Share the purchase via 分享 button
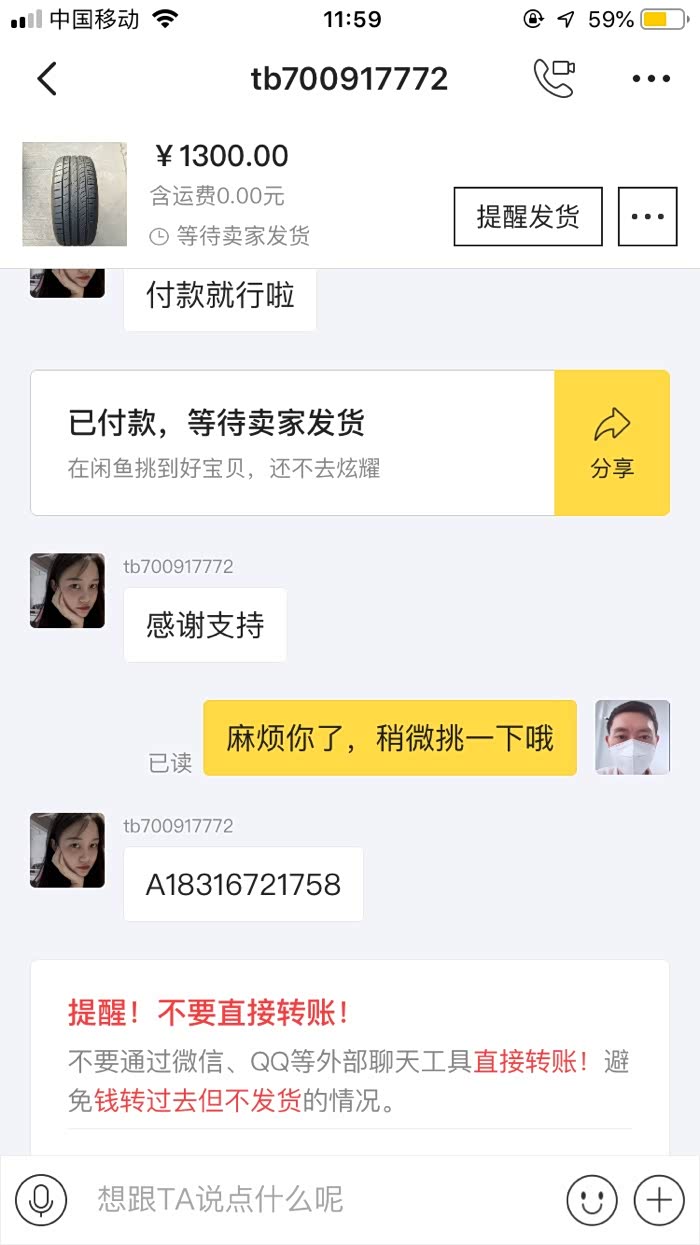700x1245 pixels. pos(612,443)
